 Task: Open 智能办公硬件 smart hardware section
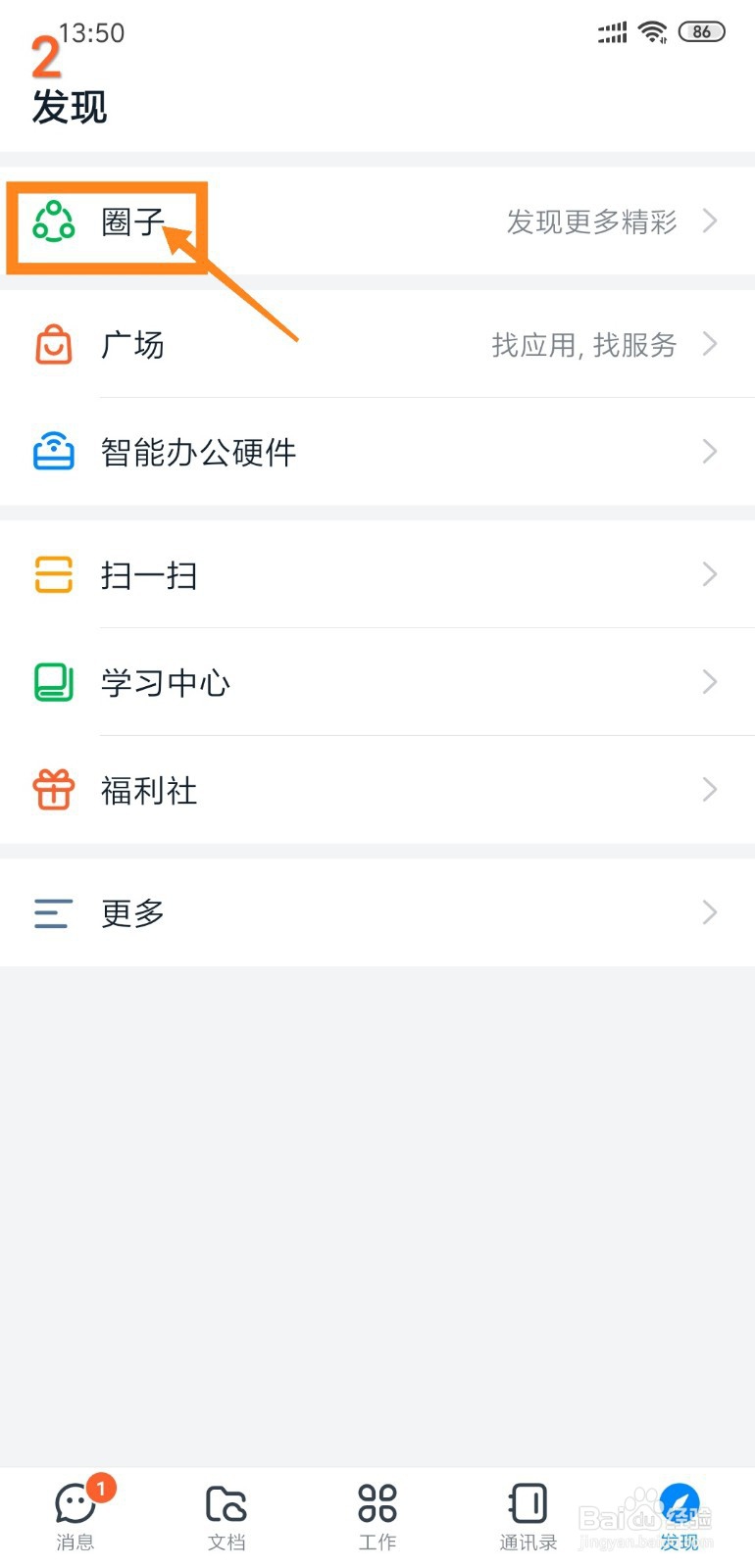tap(196, 451)
